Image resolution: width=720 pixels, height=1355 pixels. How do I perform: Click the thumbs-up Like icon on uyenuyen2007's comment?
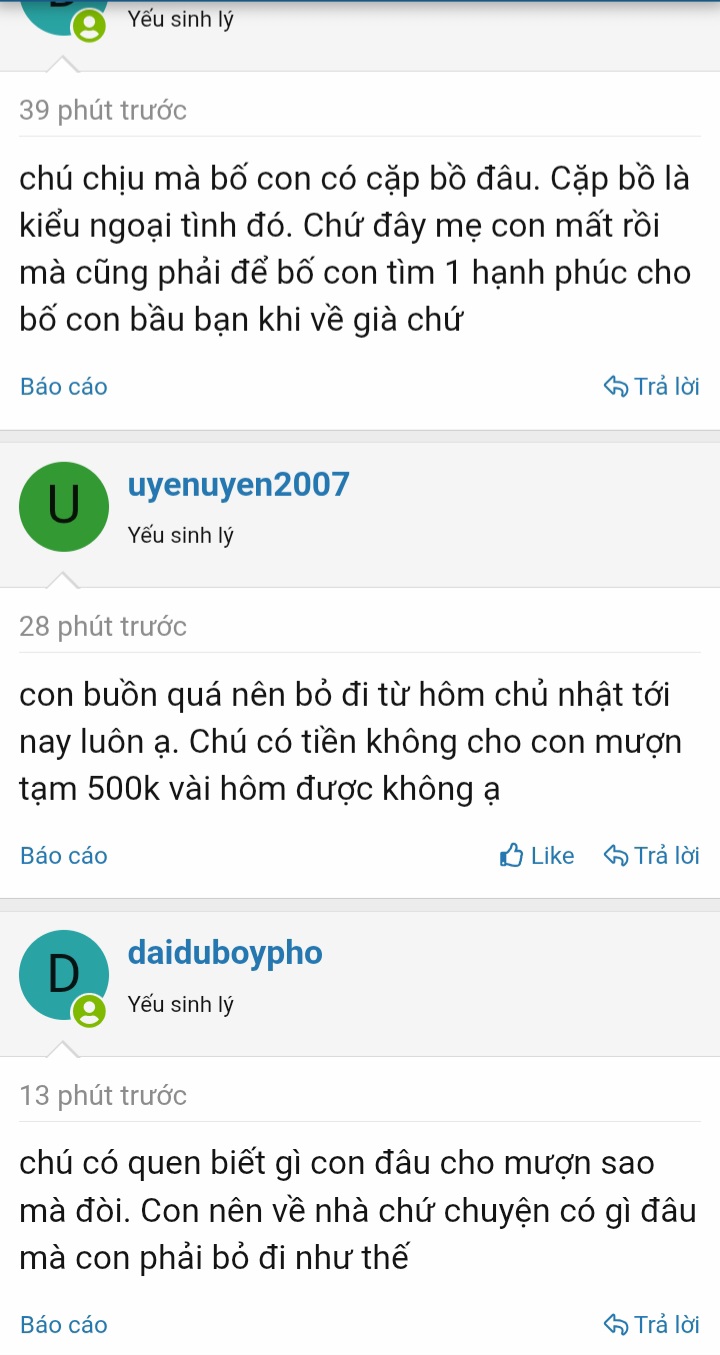coord(511,854)
